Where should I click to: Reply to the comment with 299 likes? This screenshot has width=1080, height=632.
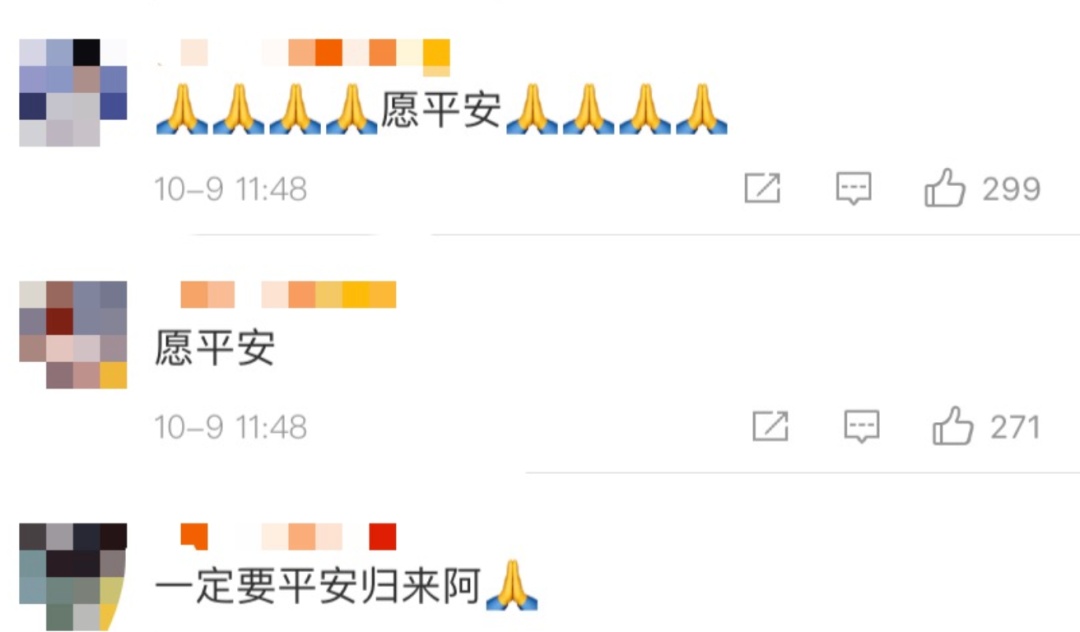853,188
